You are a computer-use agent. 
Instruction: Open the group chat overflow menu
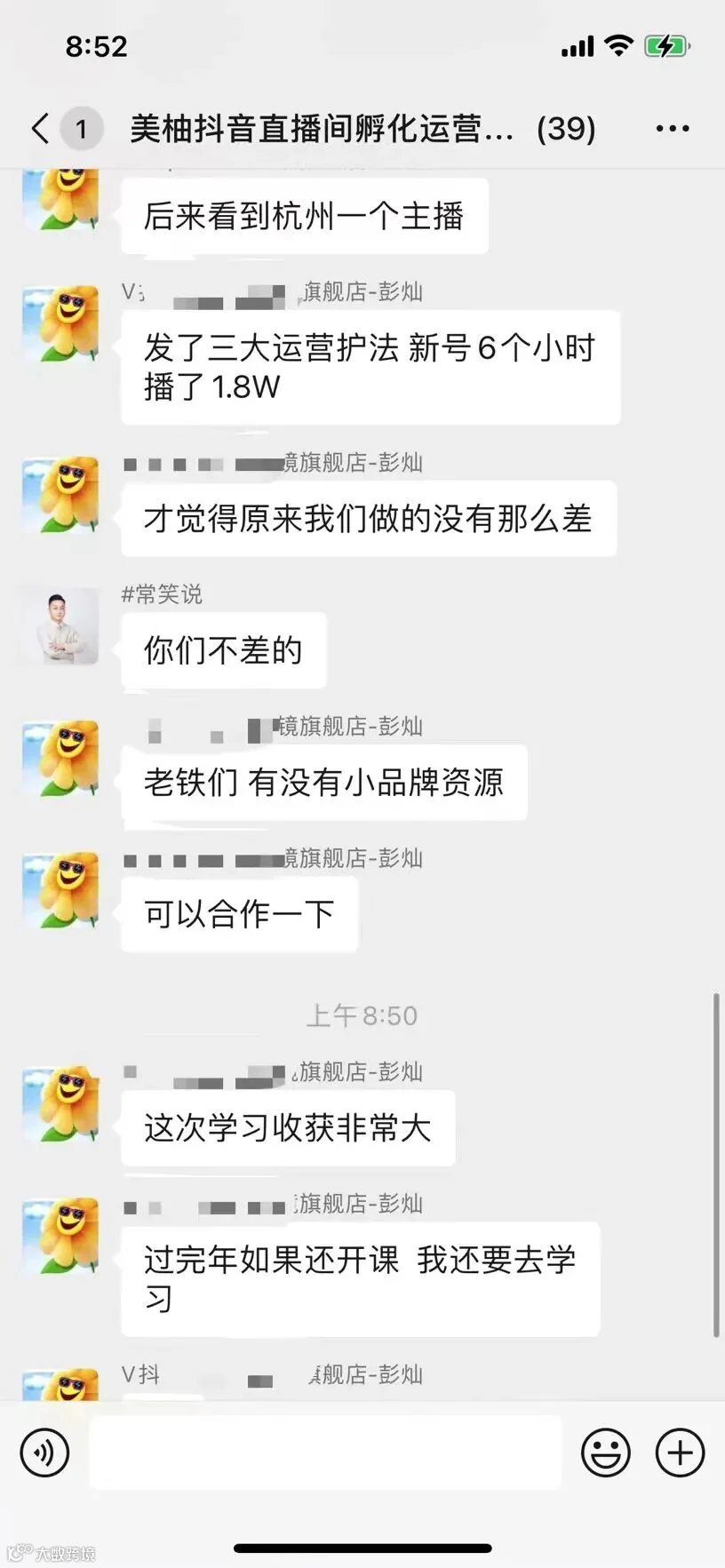coord(673,129)
